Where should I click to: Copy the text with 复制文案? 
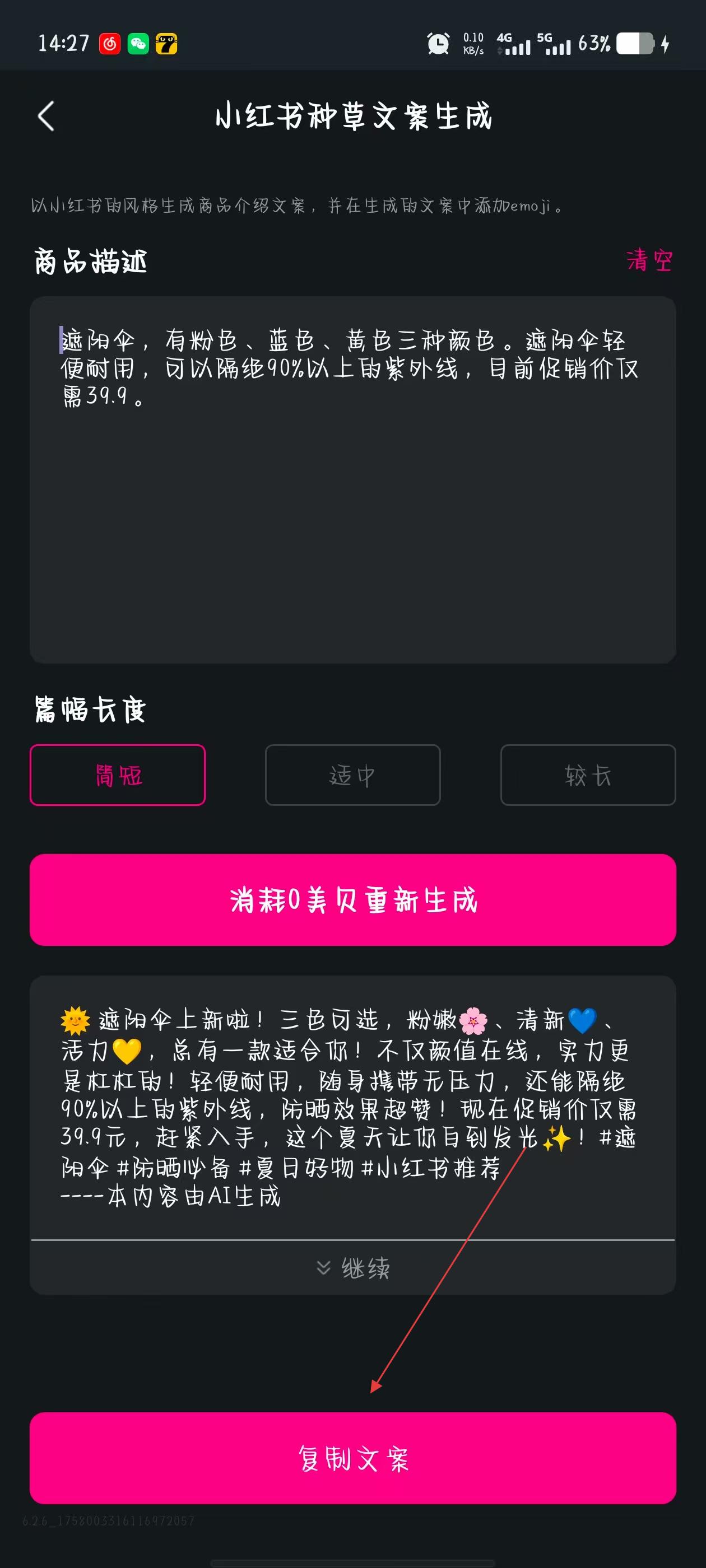[x=352, y=1458]
